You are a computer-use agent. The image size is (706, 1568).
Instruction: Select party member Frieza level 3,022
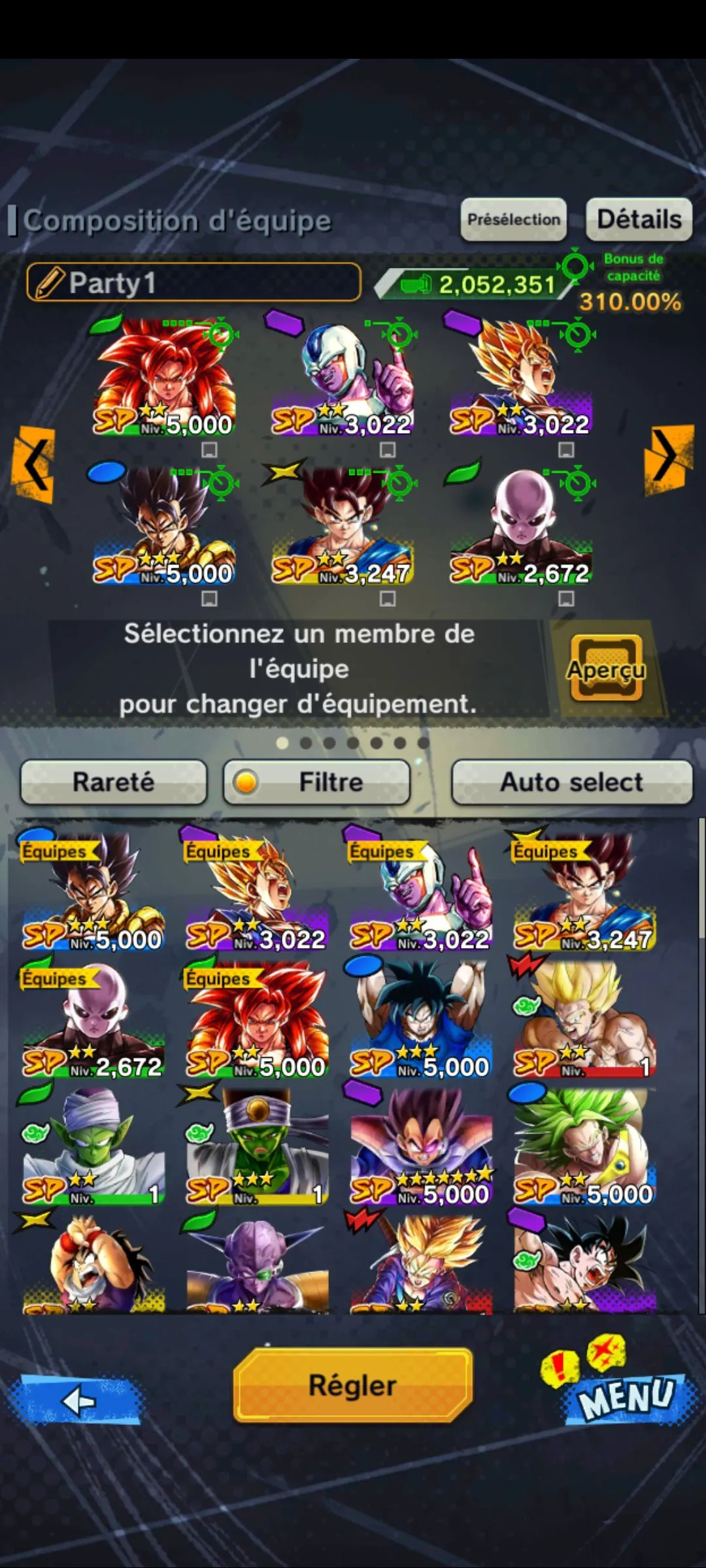(x=343, y=378)
